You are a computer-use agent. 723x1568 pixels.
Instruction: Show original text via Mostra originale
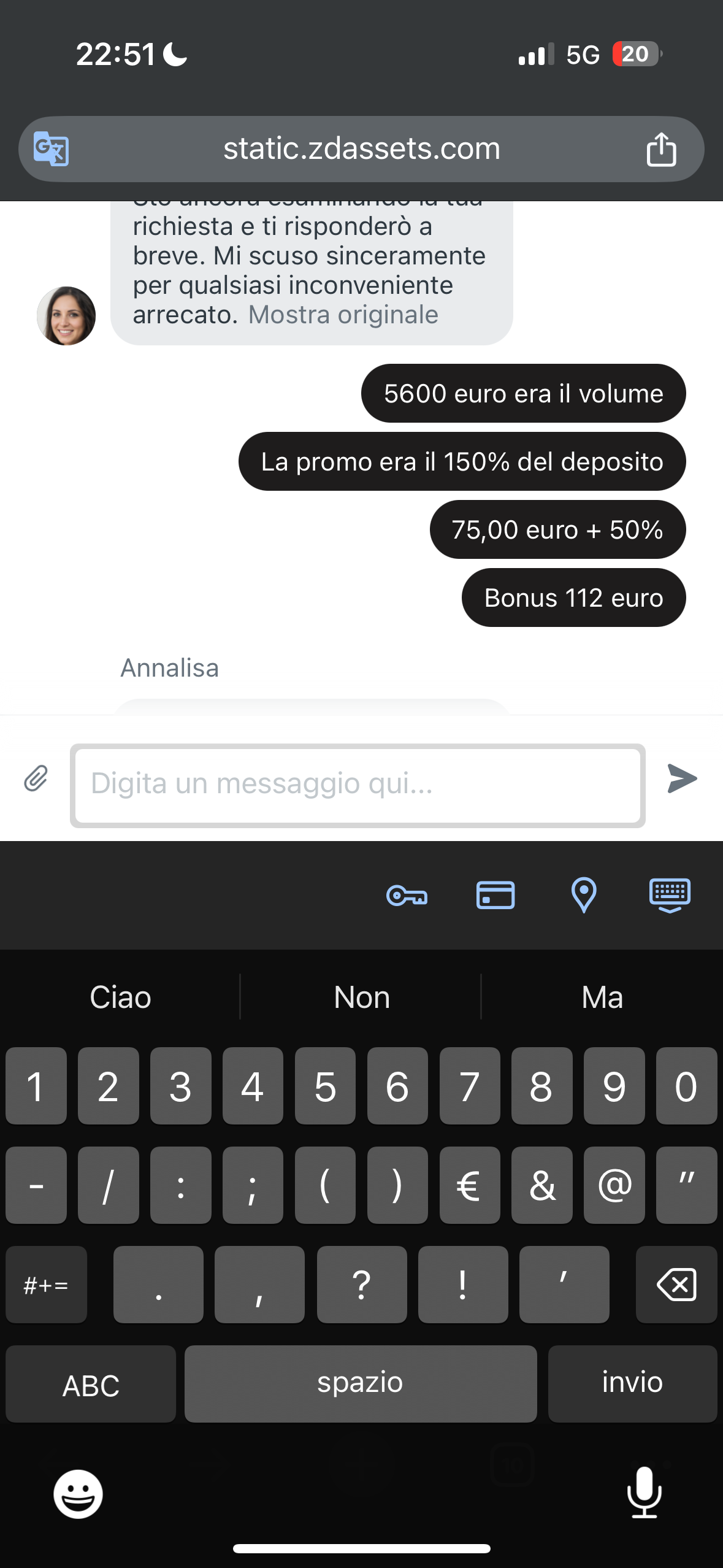pos(343,315)
